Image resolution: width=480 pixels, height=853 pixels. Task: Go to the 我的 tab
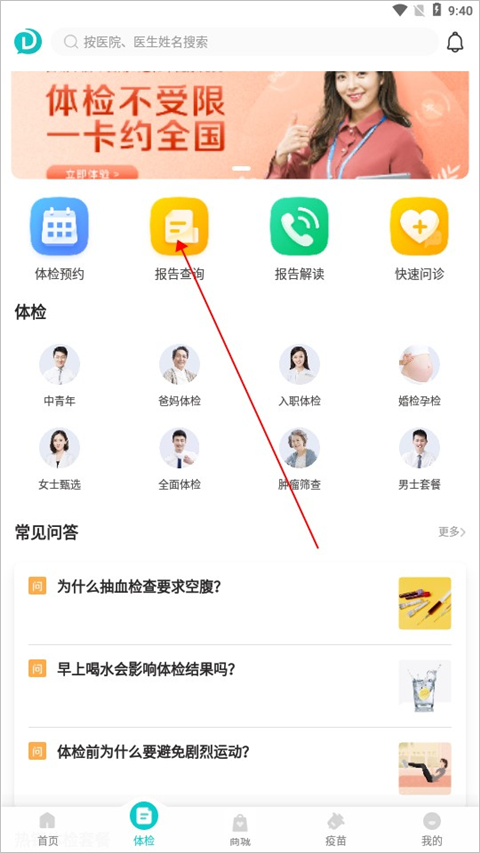[432, 829]
